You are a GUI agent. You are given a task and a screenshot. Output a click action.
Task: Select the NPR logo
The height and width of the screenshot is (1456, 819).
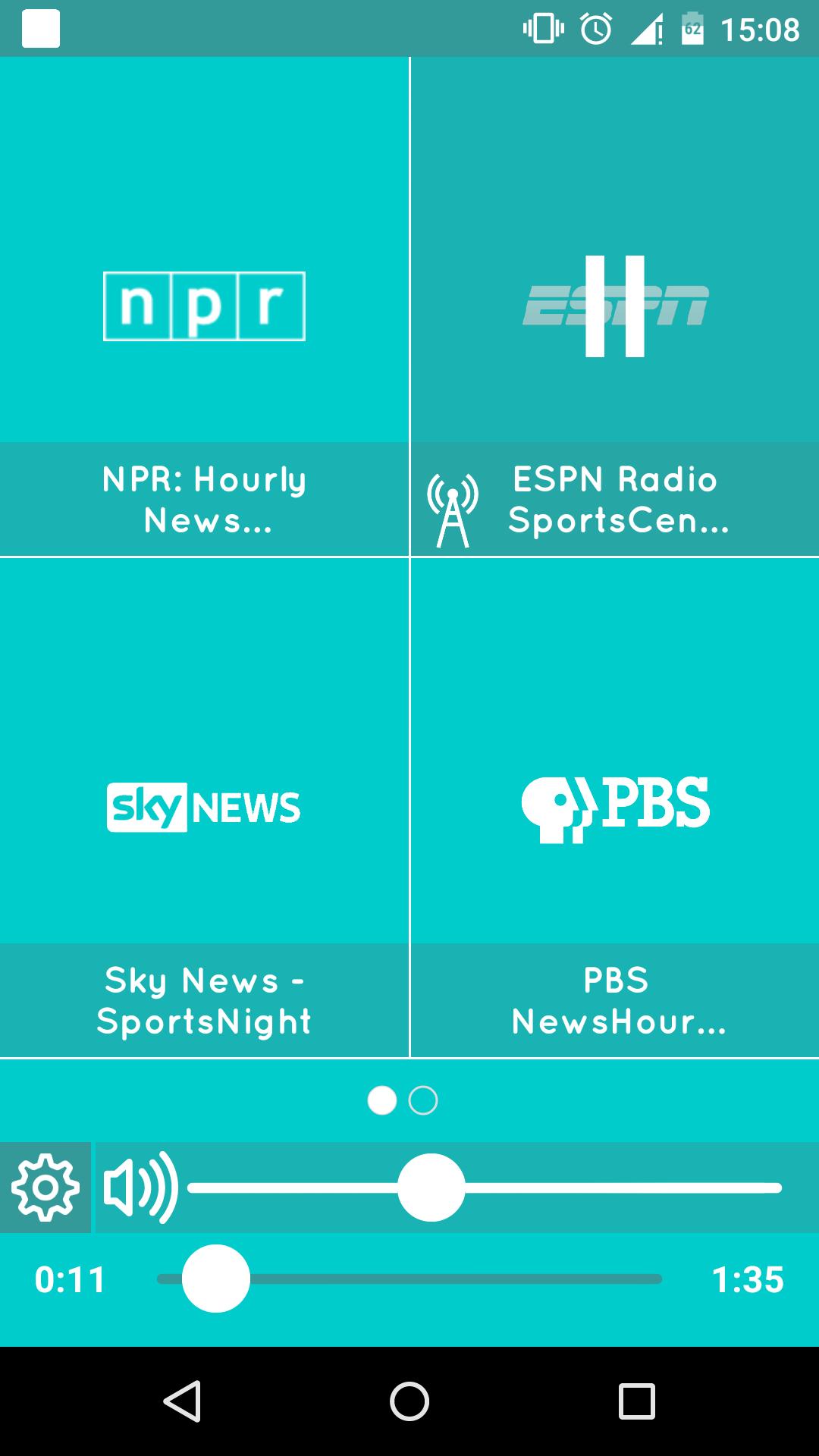coord(203,306)
